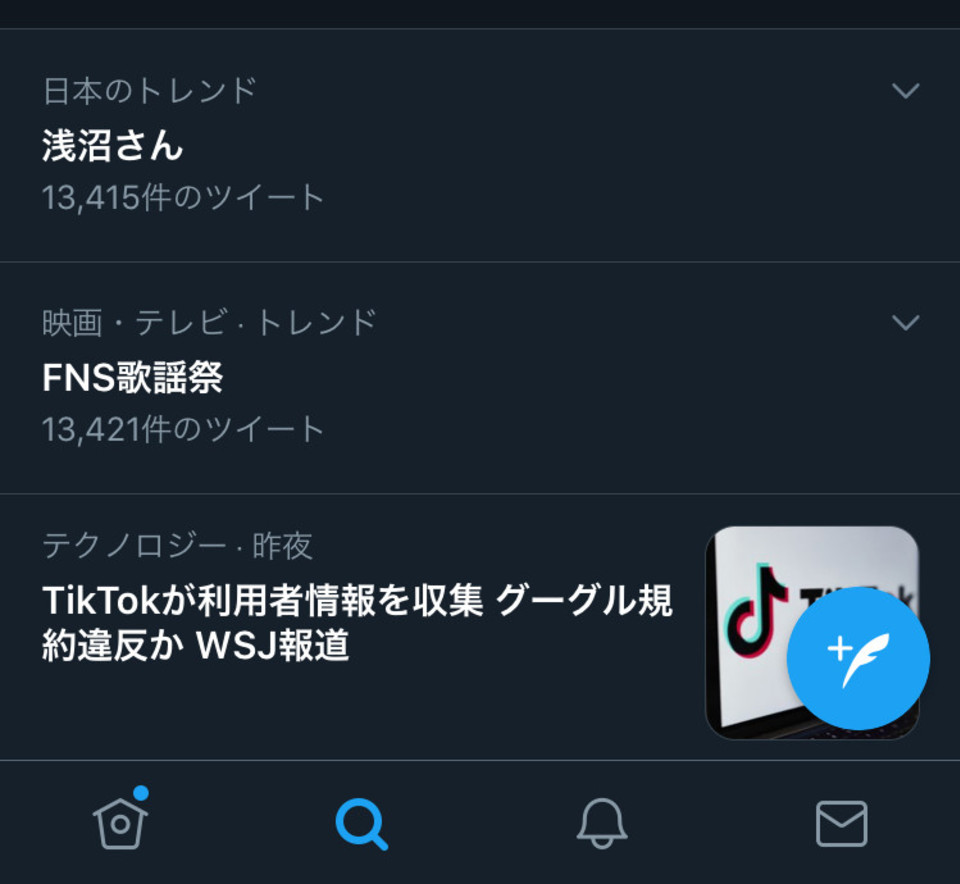Select the Search tab
960x884 pixels.
point(360,824)
